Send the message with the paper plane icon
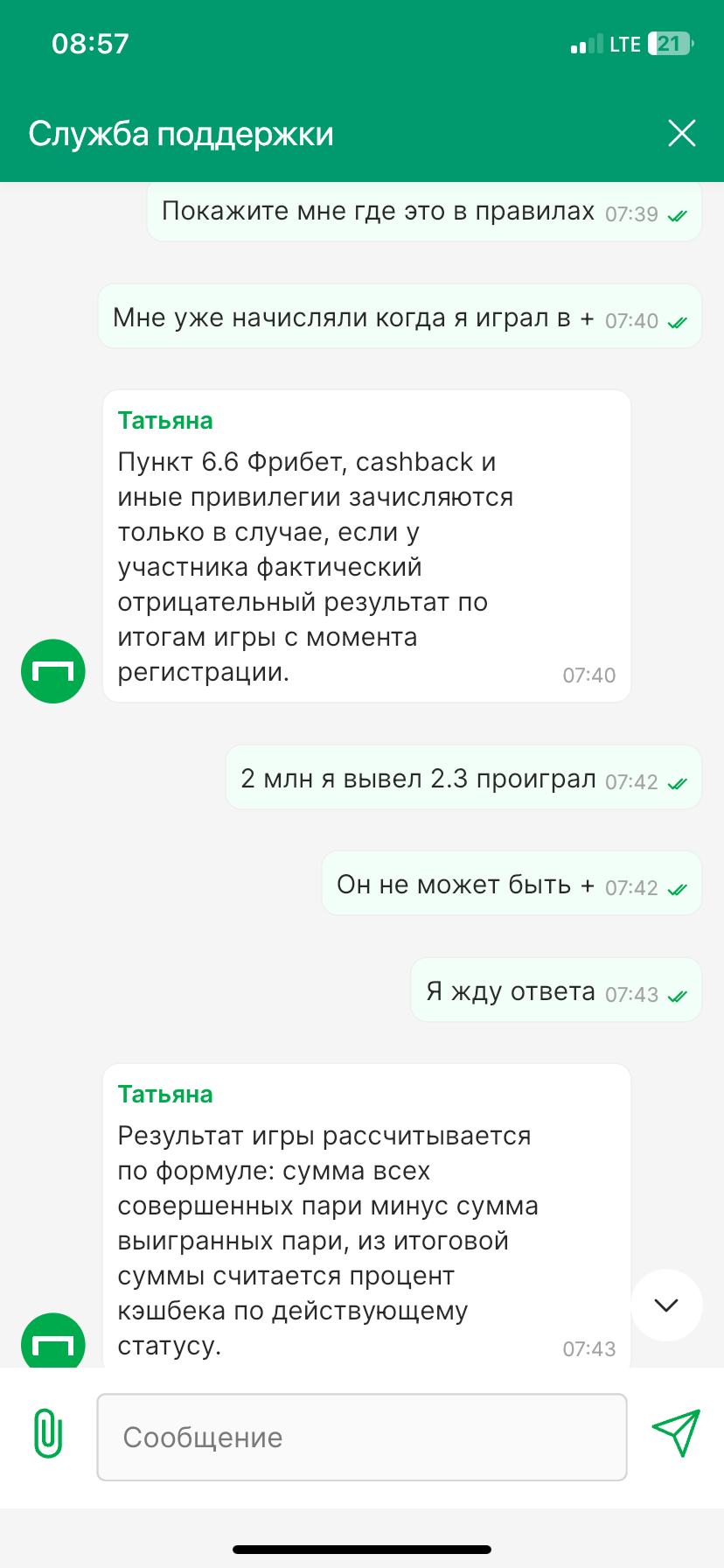The width and height of the screenshot is (724, 1568). coord(676,1433)
